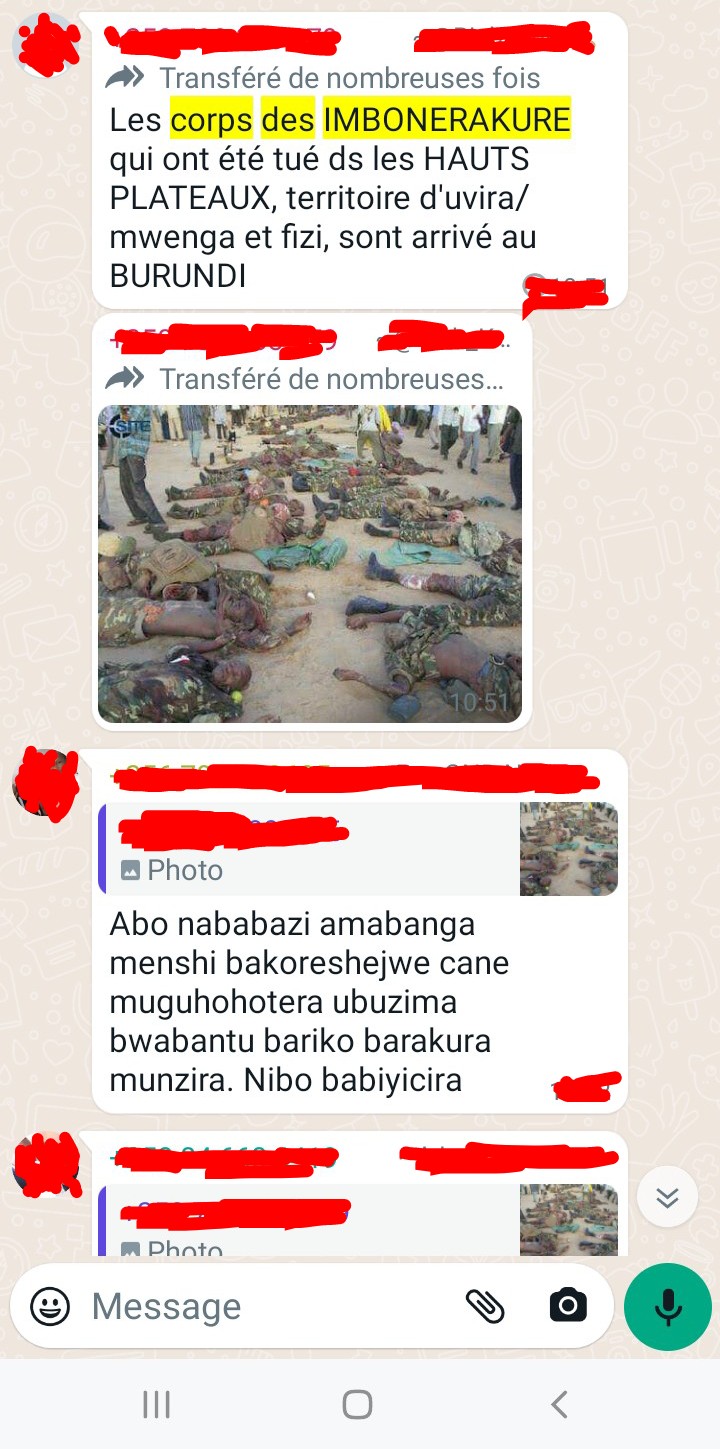Screen dimensions: 720x1449
Task: Tap the green microphone voice button
Action: 668,1306
